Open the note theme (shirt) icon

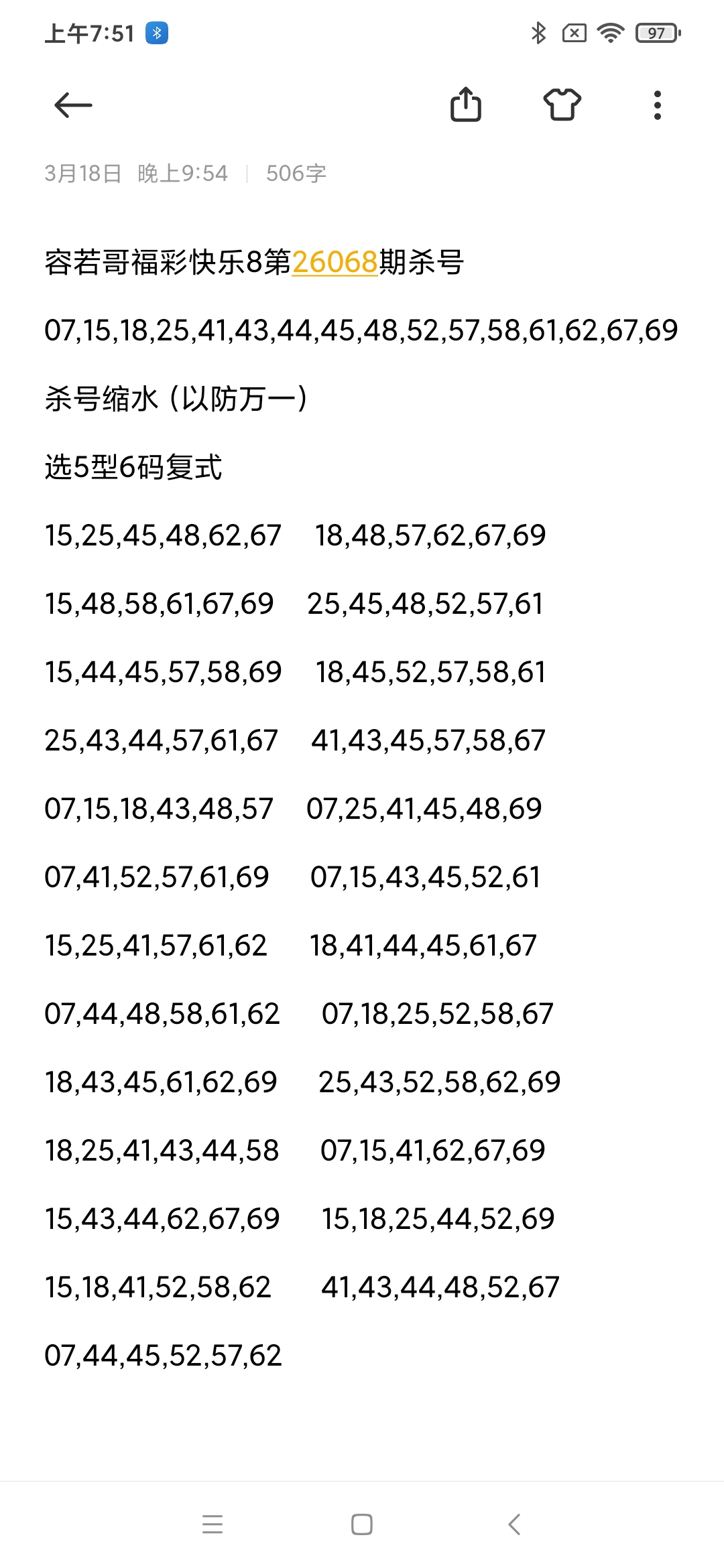(562, 105)
